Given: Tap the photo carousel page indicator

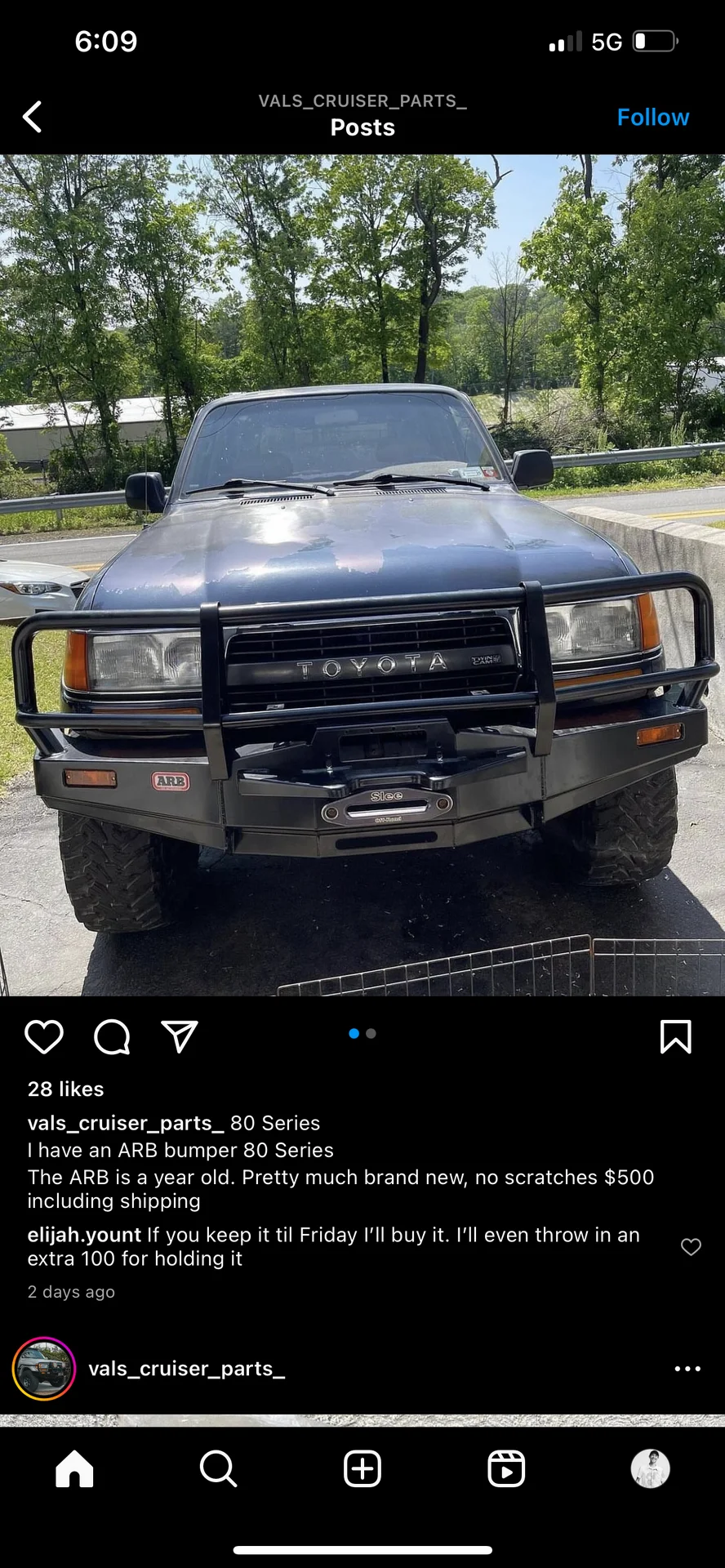Looking at the screenshot, I should tap(362, 1033).
